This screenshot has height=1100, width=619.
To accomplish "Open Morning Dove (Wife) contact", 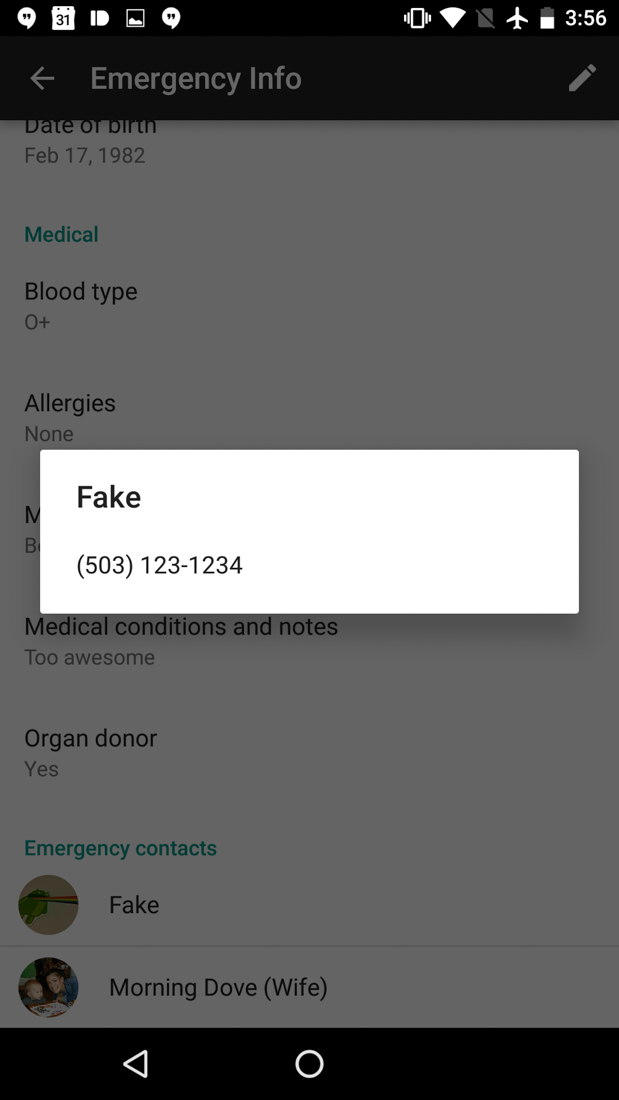I will click(218, 987).
